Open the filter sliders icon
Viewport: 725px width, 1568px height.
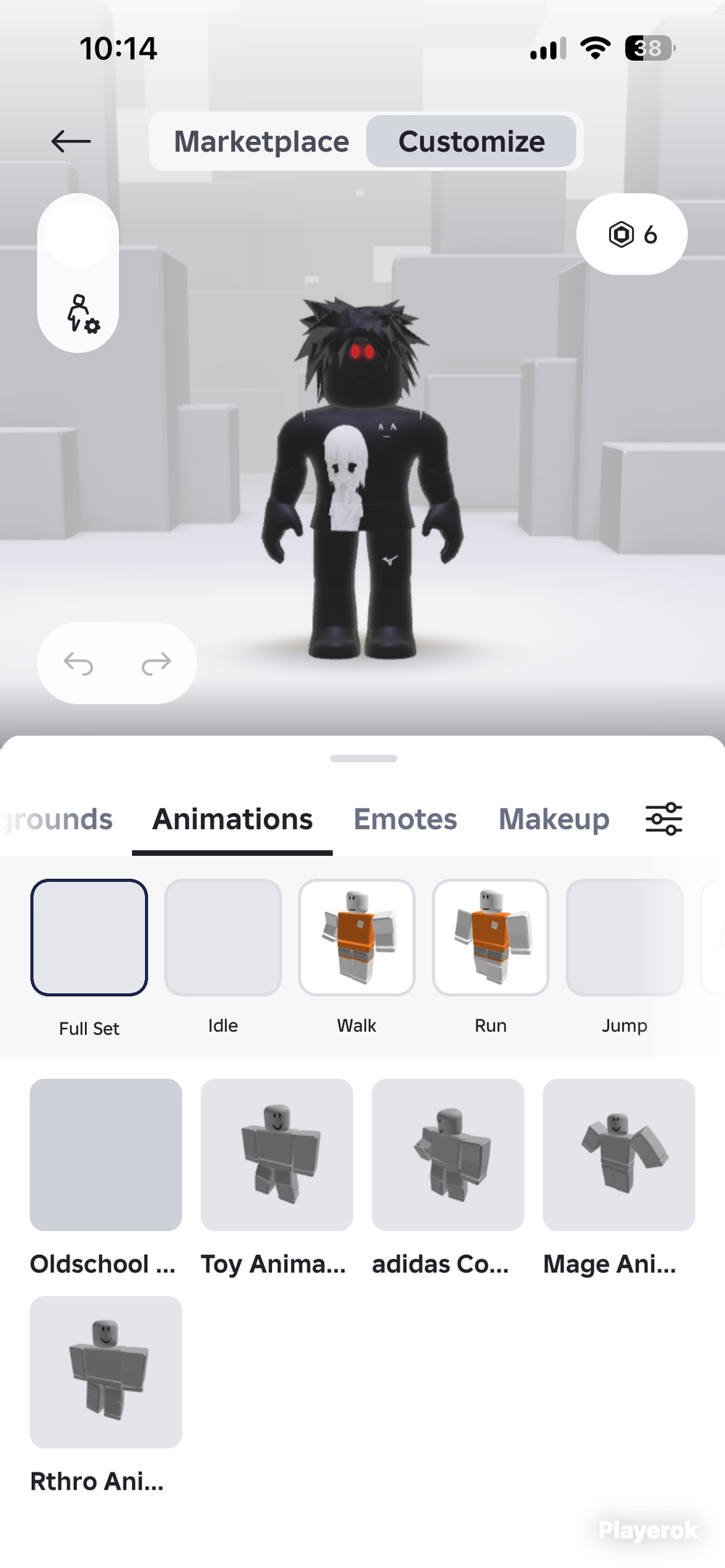(664, 820)
